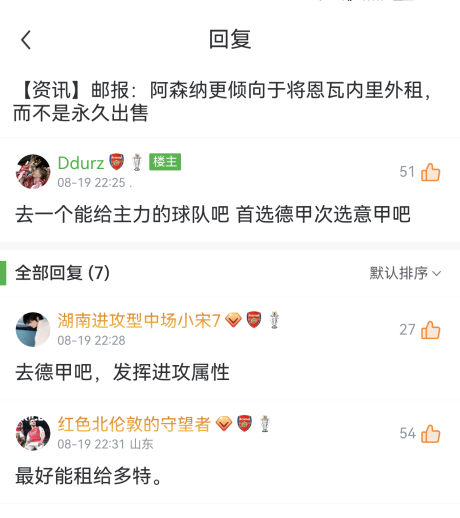This screenshot has height=518, width=460.
Task: Go back using the top-left arrow
Action: (26, 40)
